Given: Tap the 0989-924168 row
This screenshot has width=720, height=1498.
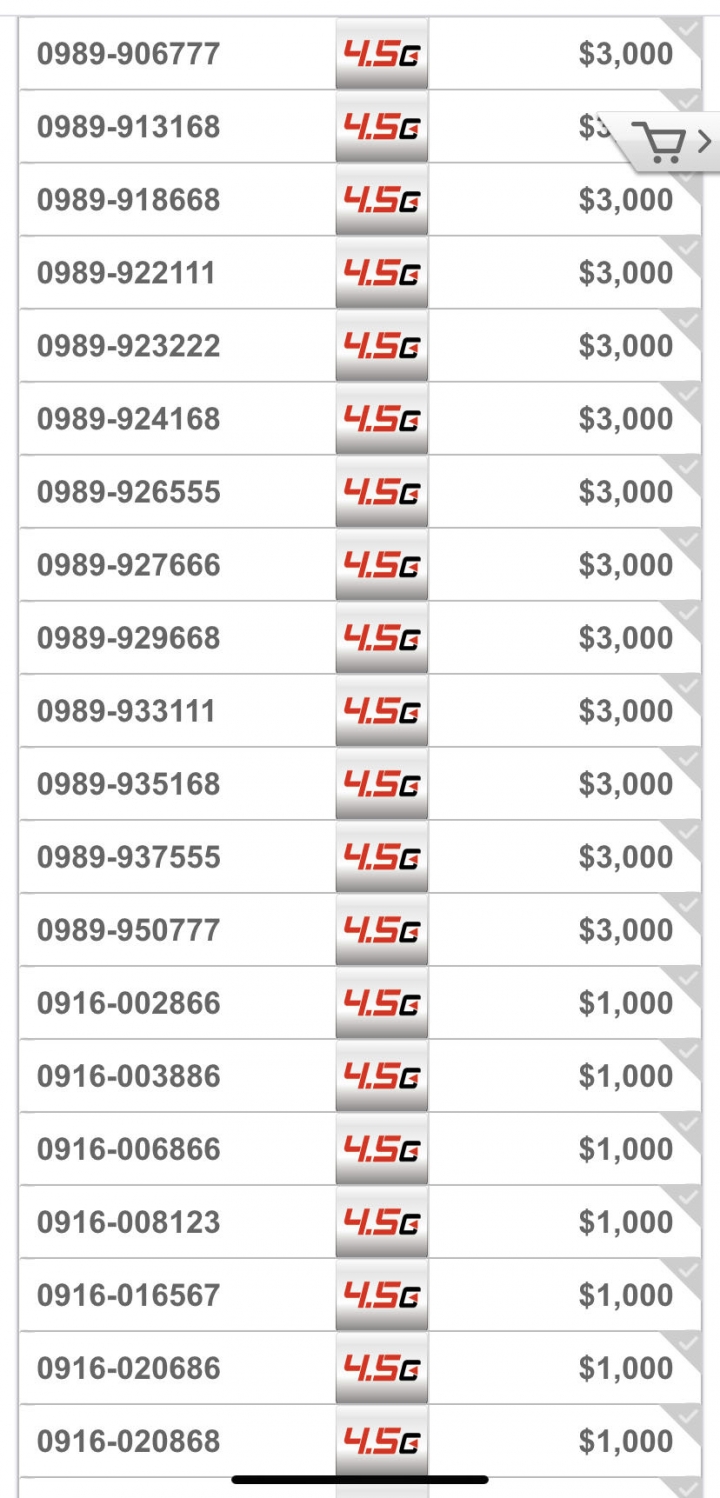Looking at the screenshot, I should pyautogui.click(x=360, y=419).
